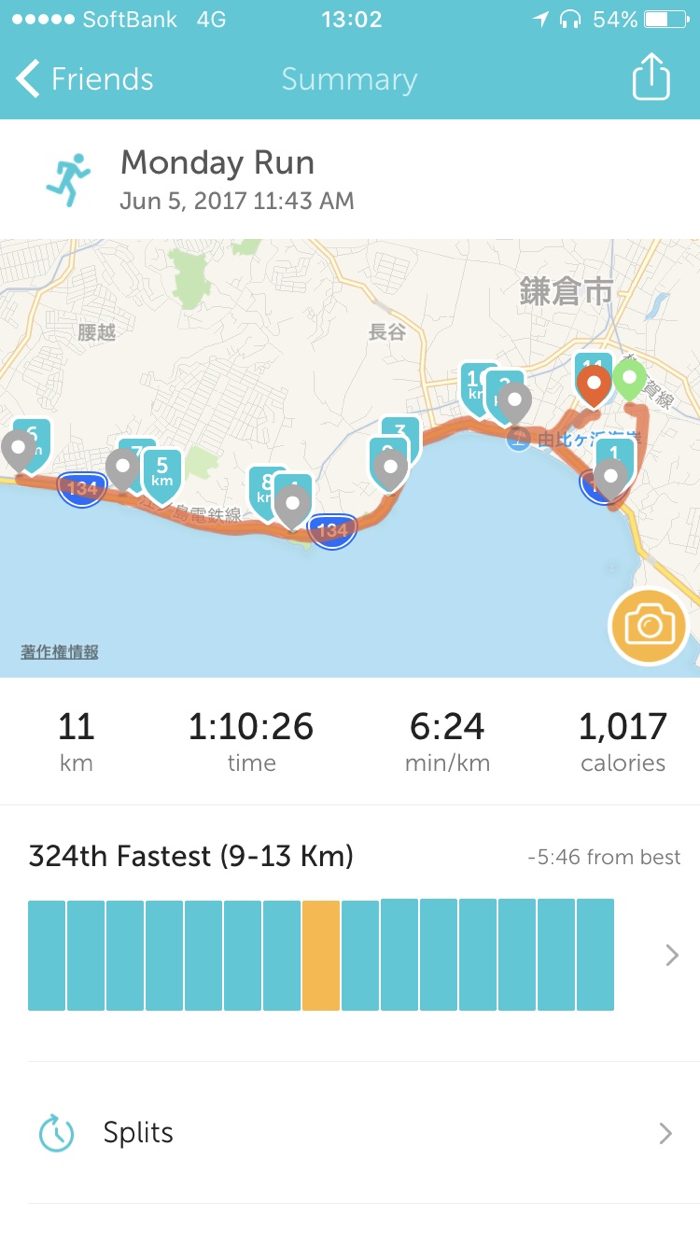Expand the 324th Fastest ranking chart

click(x=671, y=955)
